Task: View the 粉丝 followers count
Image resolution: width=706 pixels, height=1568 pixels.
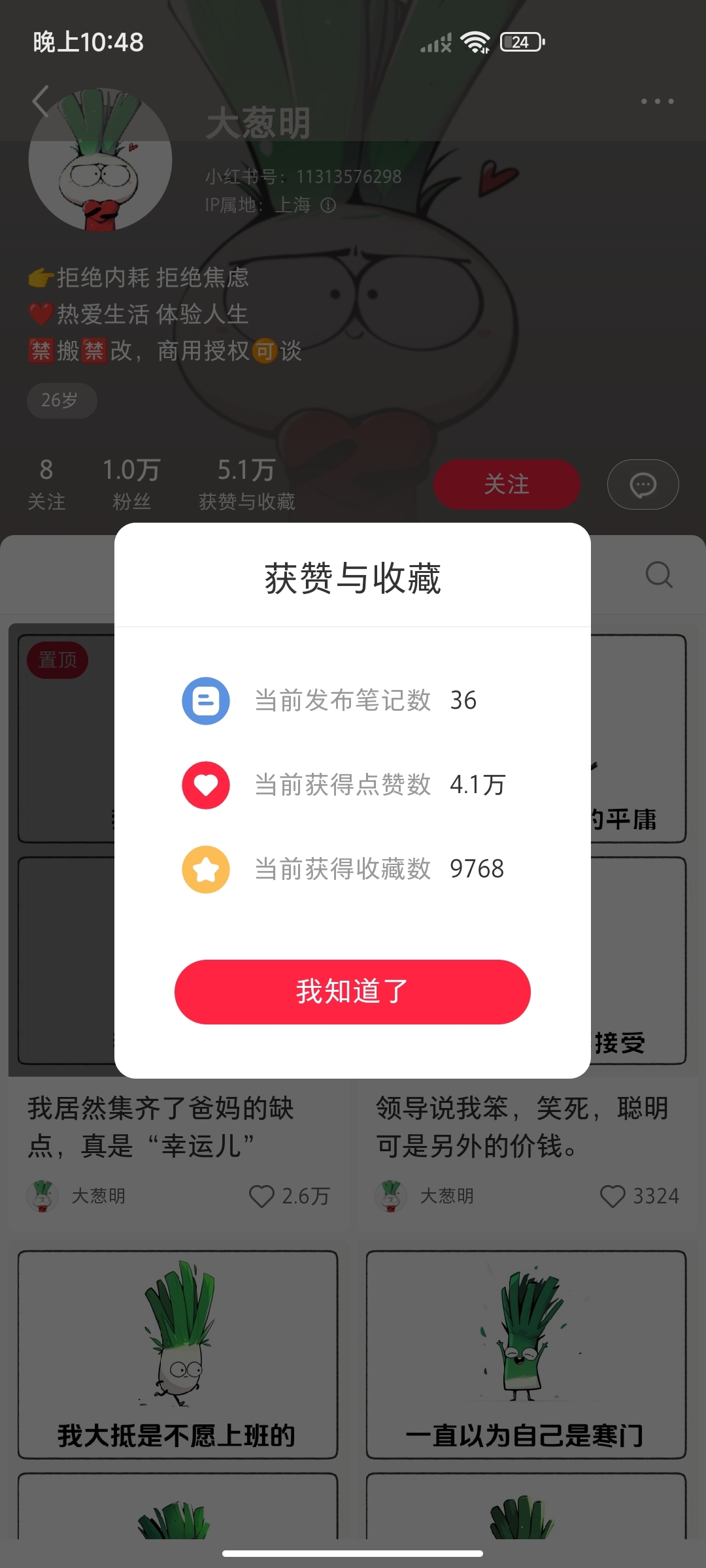Action: point(131,483)
